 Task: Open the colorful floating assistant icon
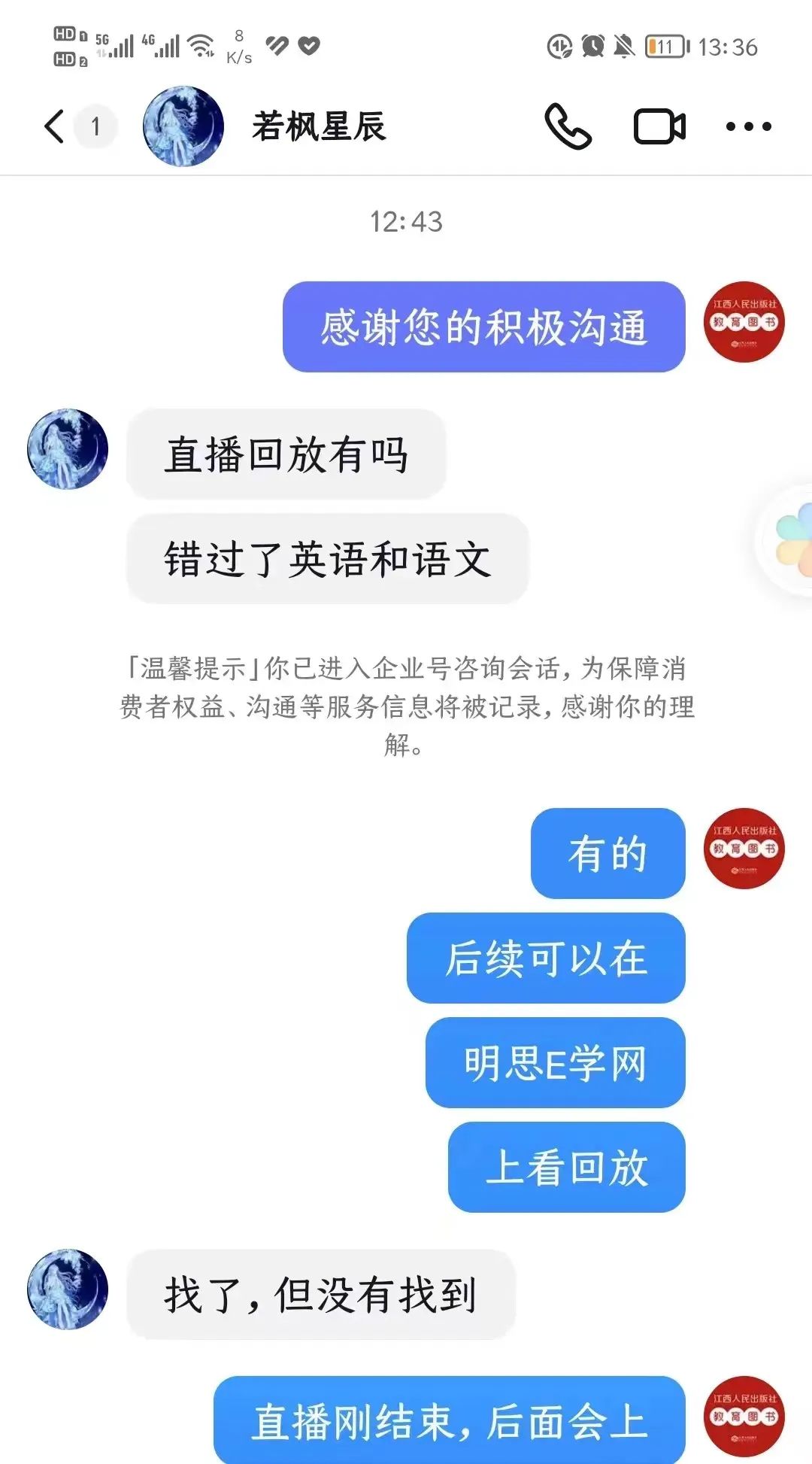795,540
